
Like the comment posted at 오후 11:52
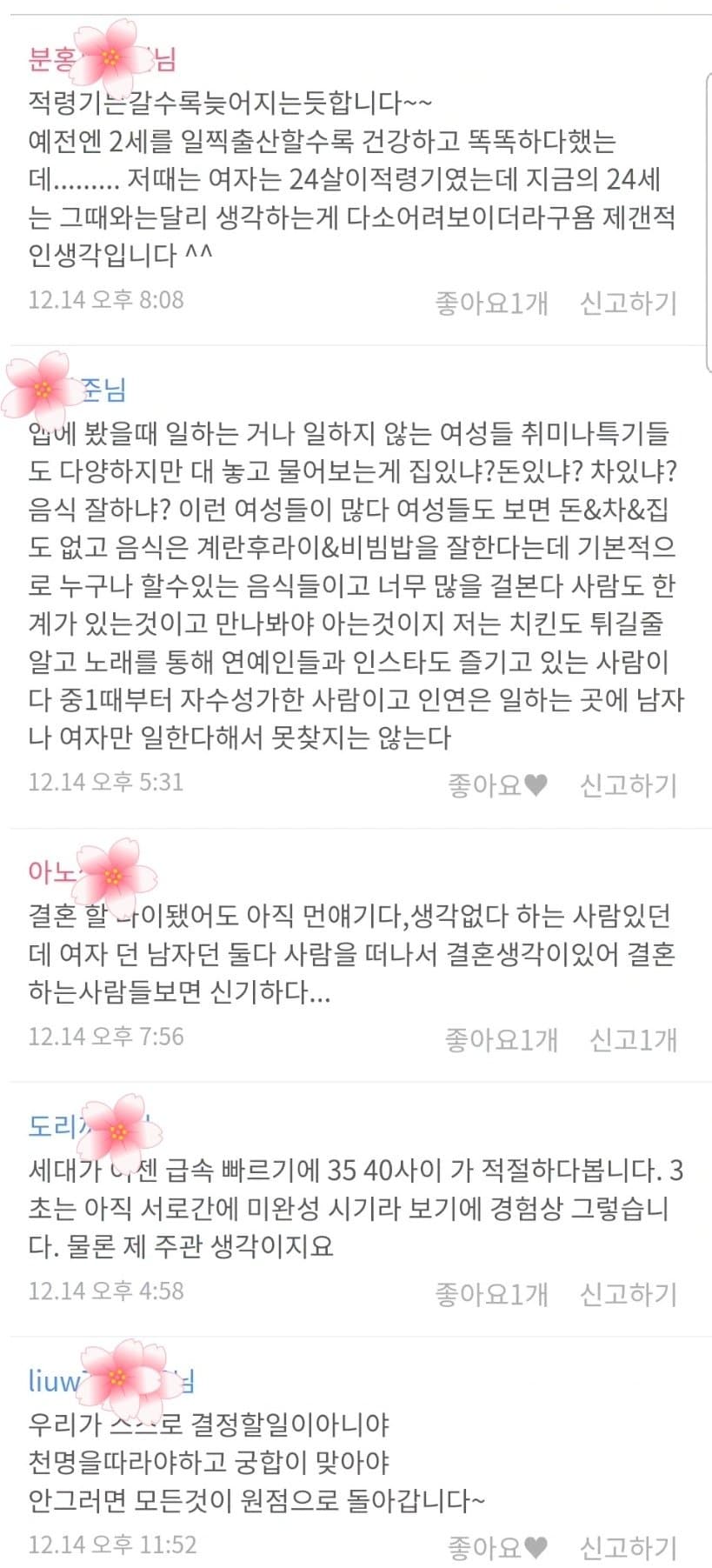tap(497, 1547)
